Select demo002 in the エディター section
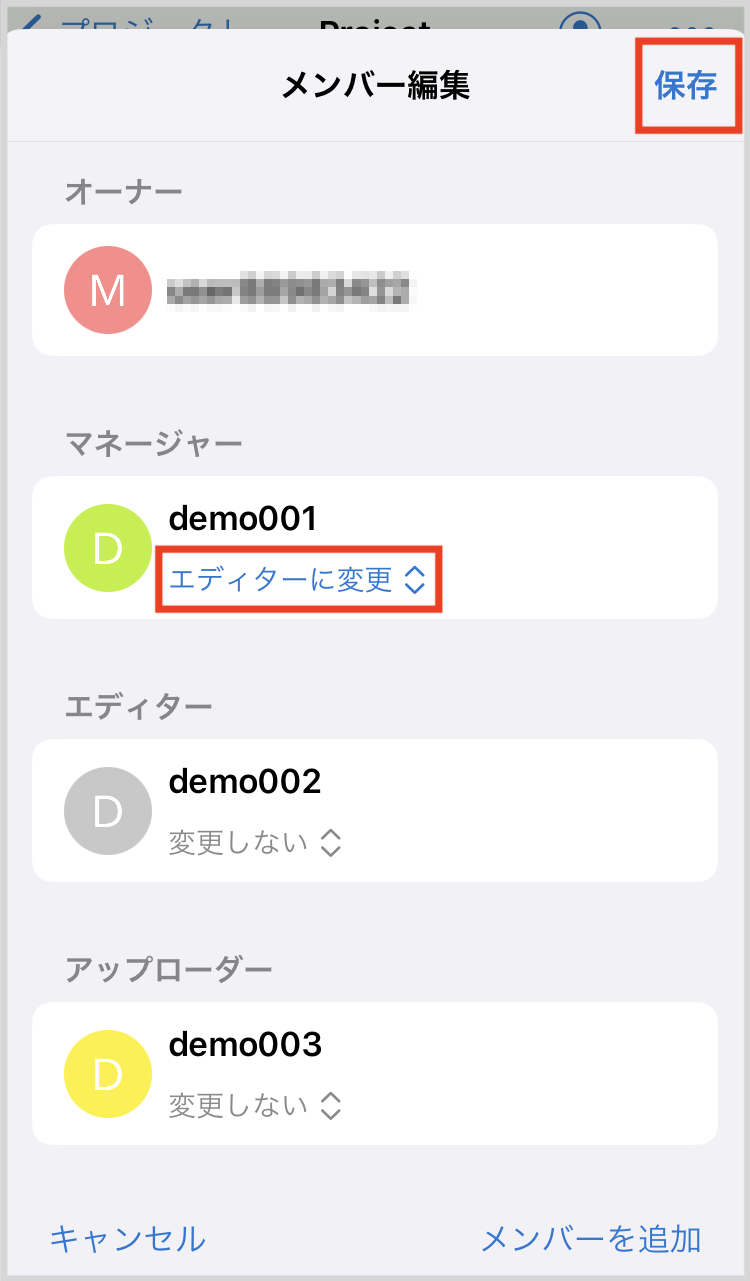 tap(375, 811)
